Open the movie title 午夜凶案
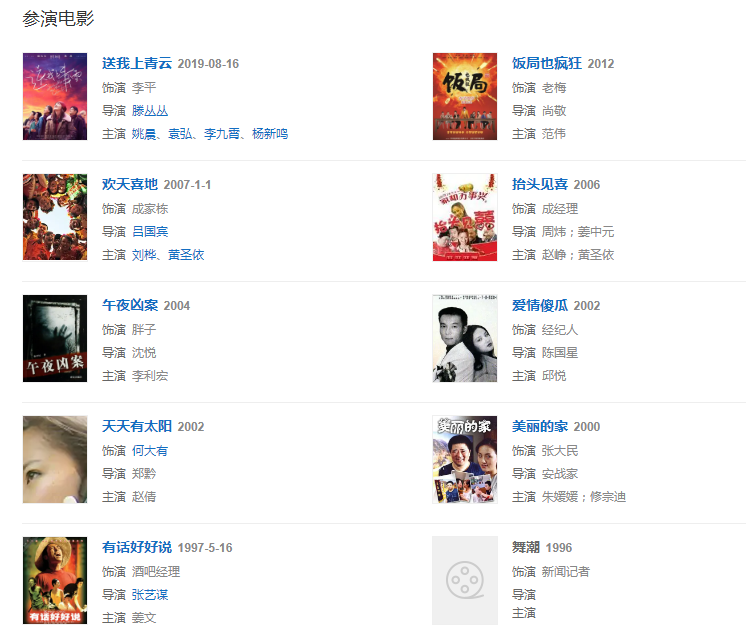This screenshot has width=746, height=632. click(x=130, y=305)
